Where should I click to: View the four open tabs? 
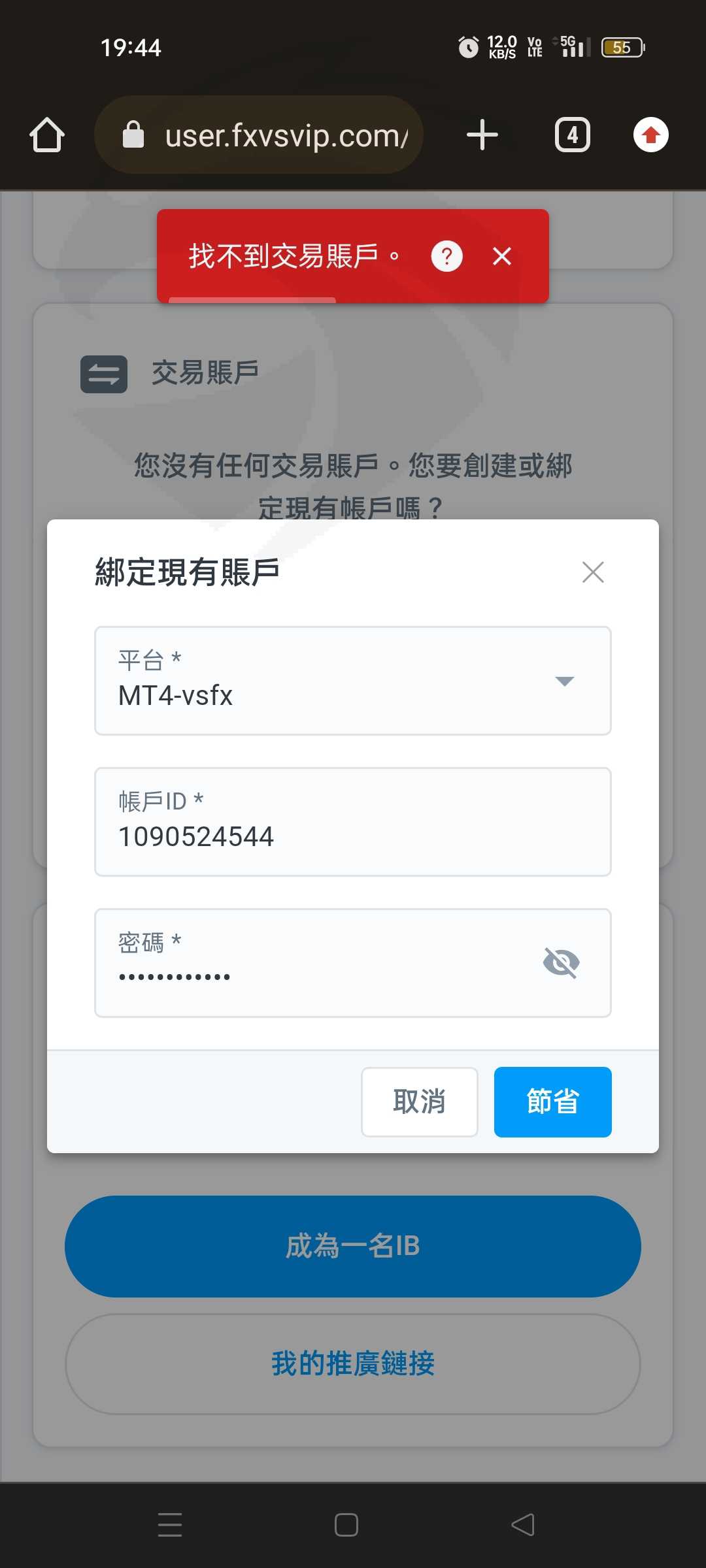[x=573, y=135]
